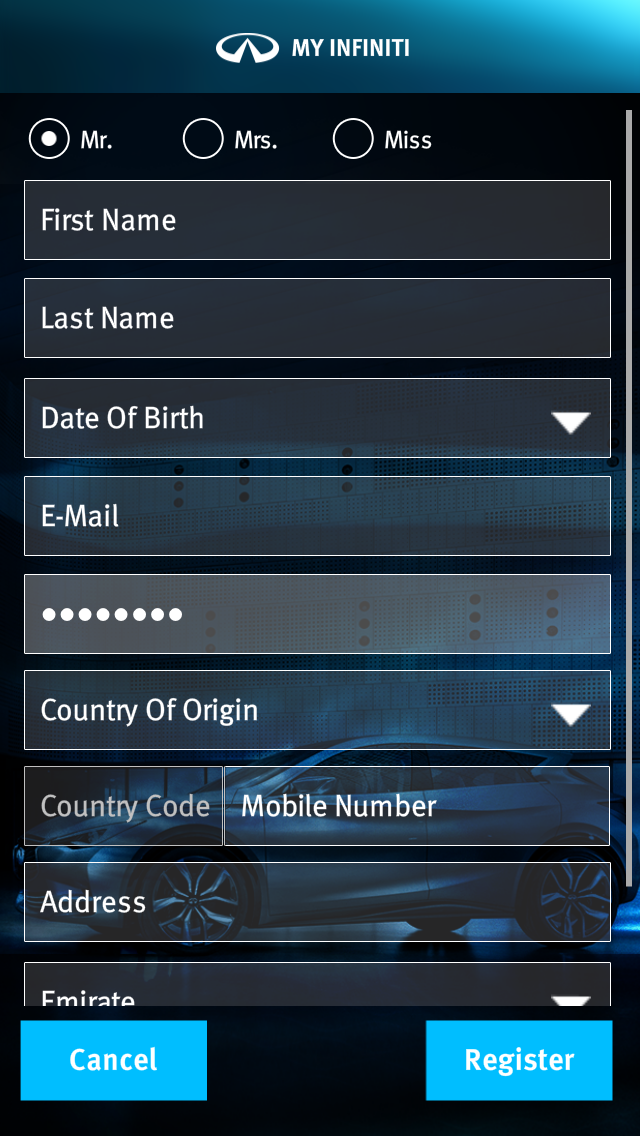Select Miss as title
This screenshot has height=1136, width=640.
pos(353,139)
